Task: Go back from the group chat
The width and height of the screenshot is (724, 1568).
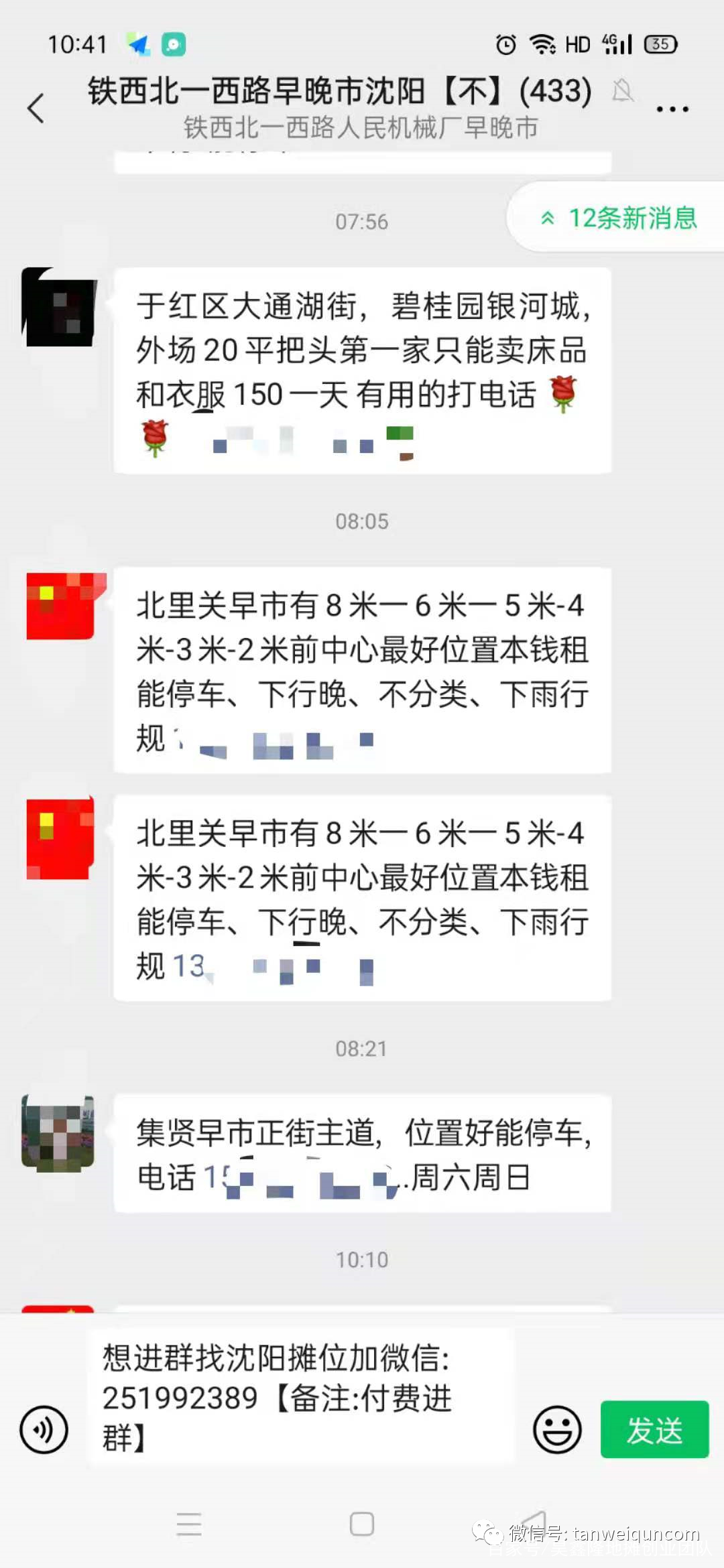Action: coord(36,108)
